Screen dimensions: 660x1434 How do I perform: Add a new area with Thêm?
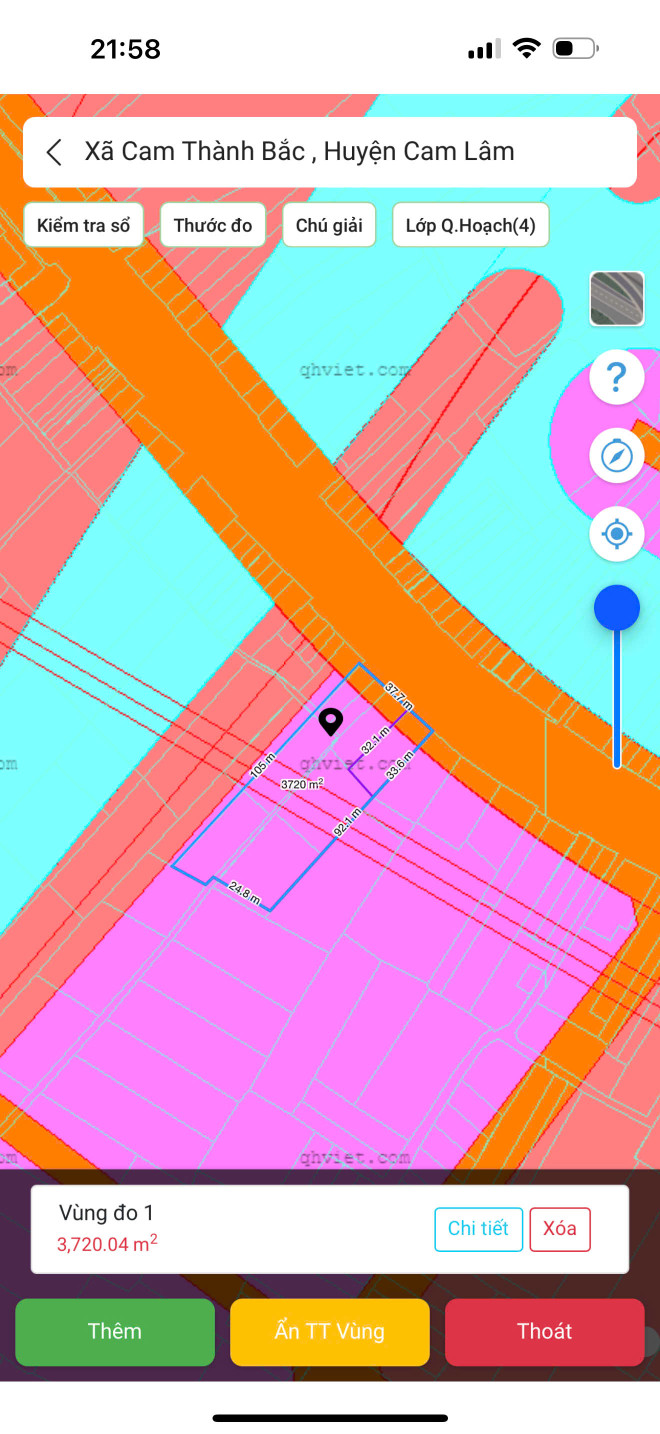(115, 1332)
